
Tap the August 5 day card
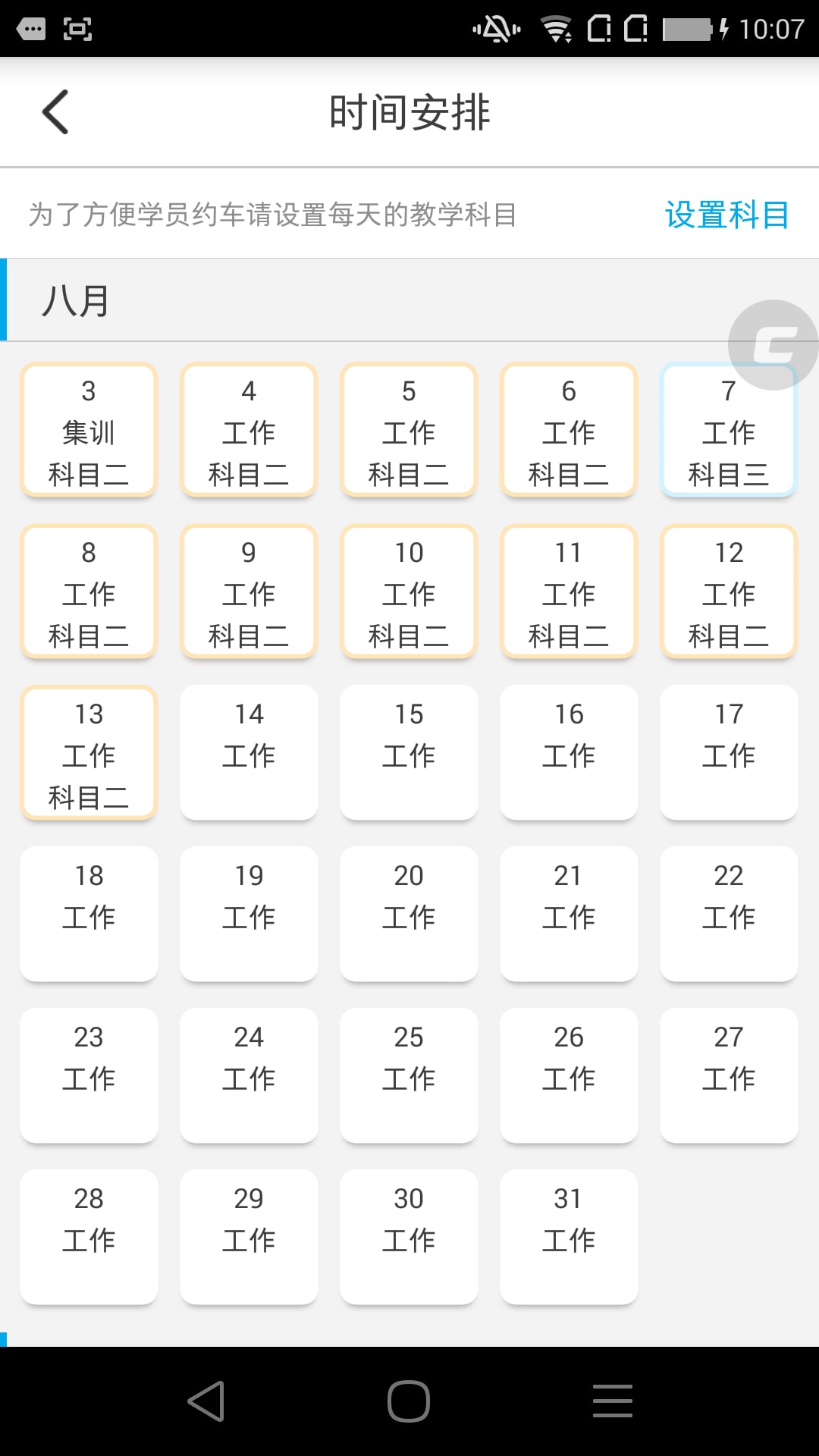pyautogui.click(x=409, y=430)
